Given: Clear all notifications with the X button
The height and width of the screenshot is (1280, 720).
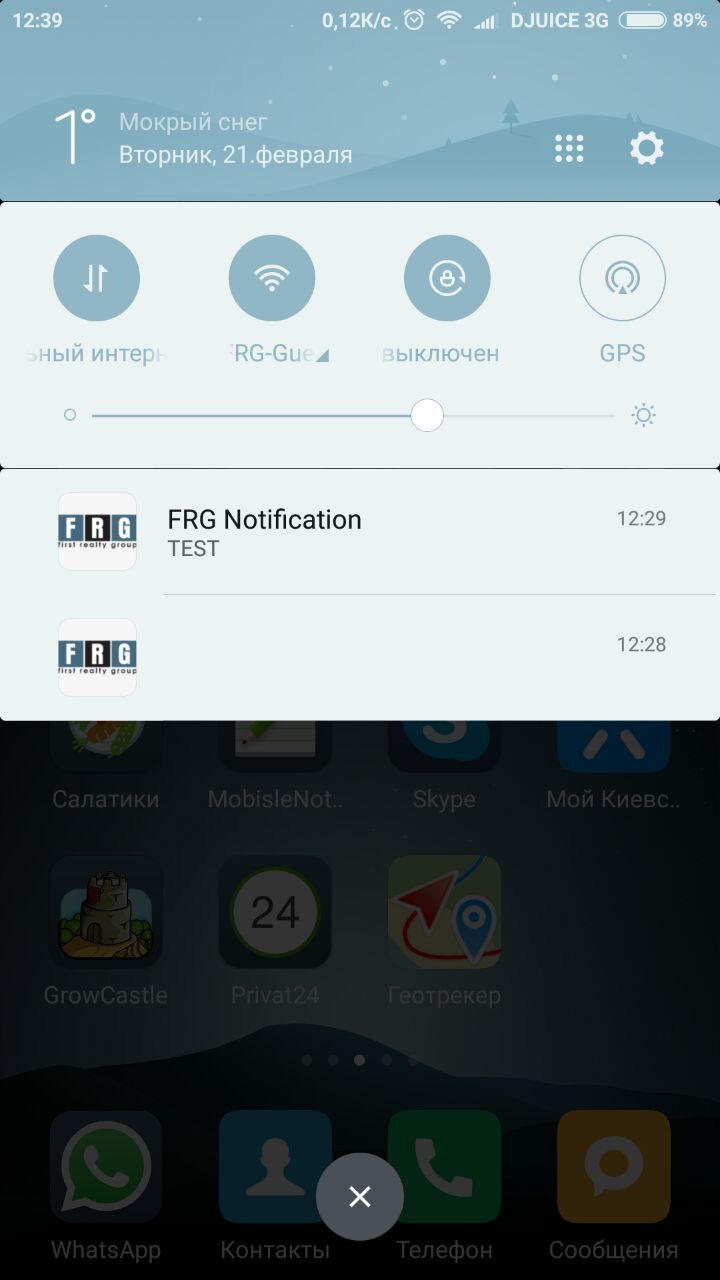Looking at the screenshot, I should point(360,1196).
